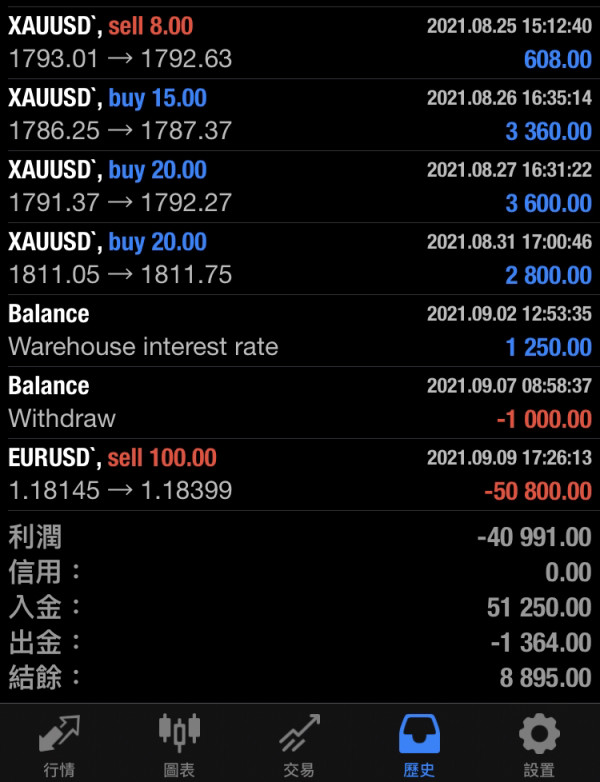Open the XAUUSD sell 8.00 trade

(300, 43)
